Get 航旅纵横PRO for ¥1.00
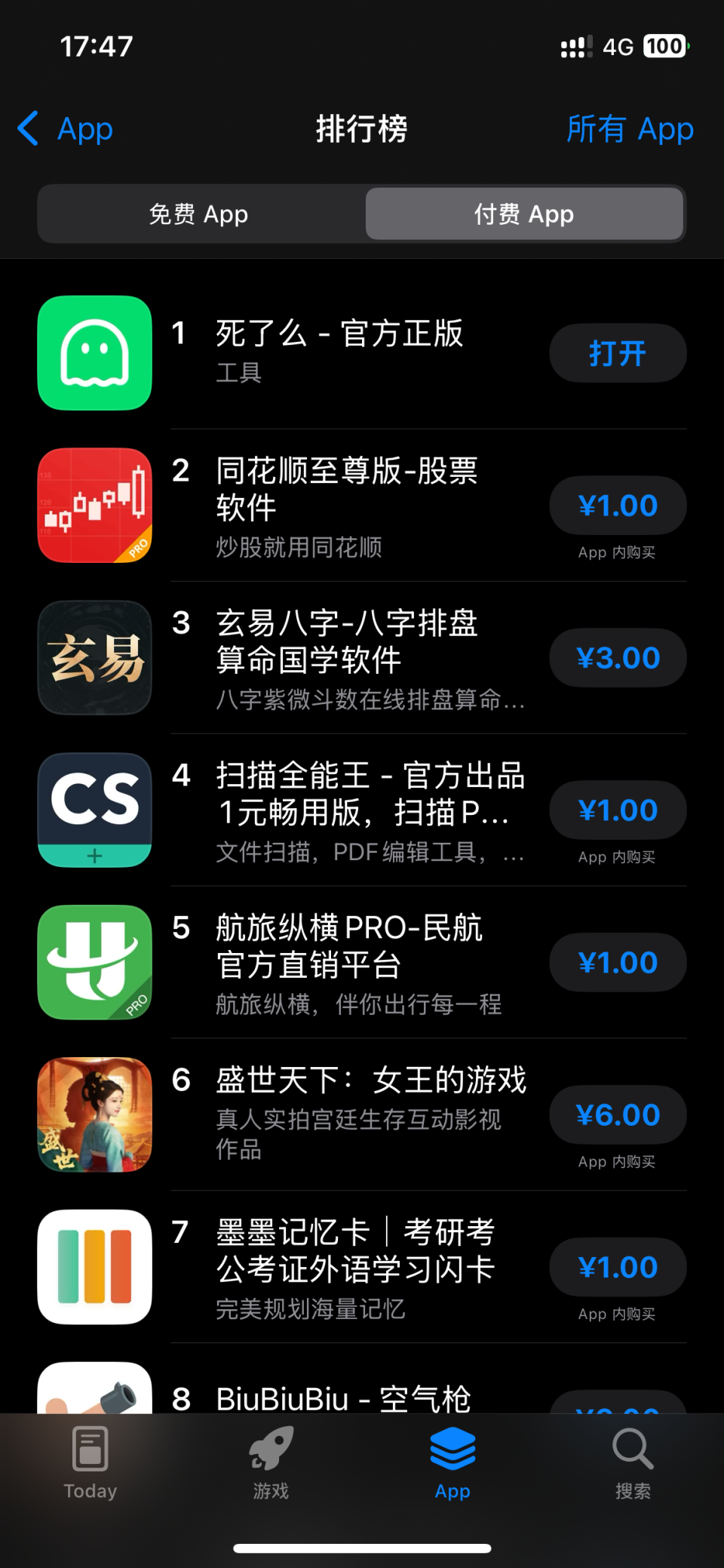Screen dimensions: 724x1568 tap(617, 963)
